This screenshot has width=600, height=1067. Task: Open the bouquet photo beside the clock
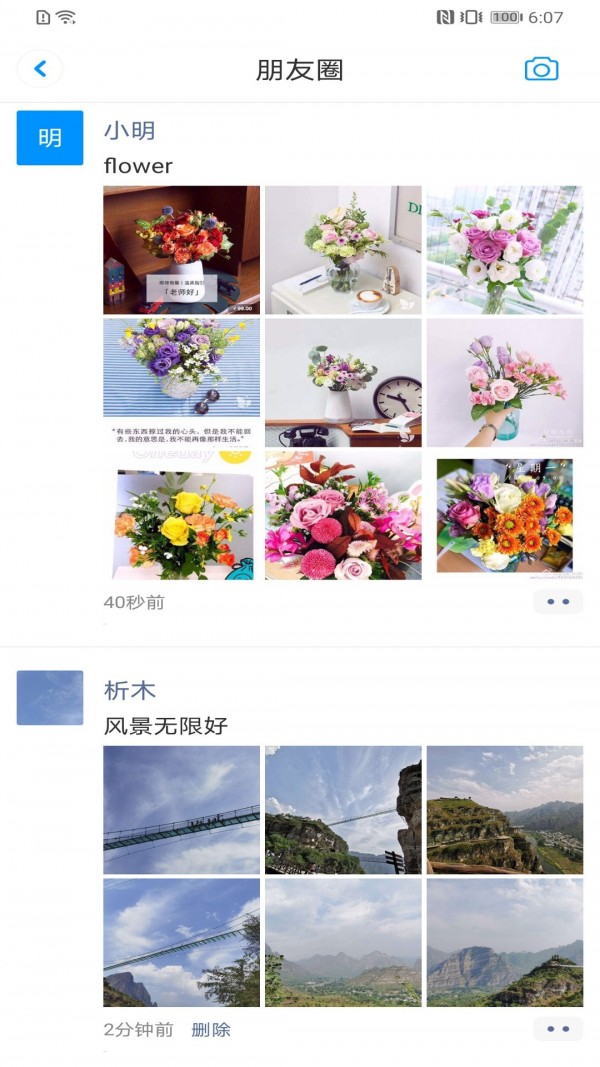pyautogui.click(x=343, y=382)
